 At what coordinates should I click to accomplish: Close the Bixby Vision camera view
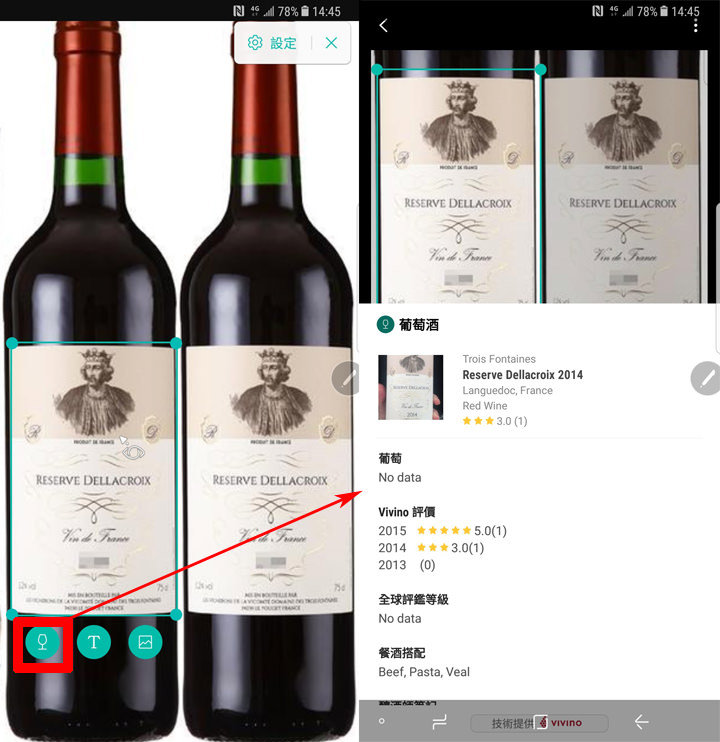[x=331, y=43]
